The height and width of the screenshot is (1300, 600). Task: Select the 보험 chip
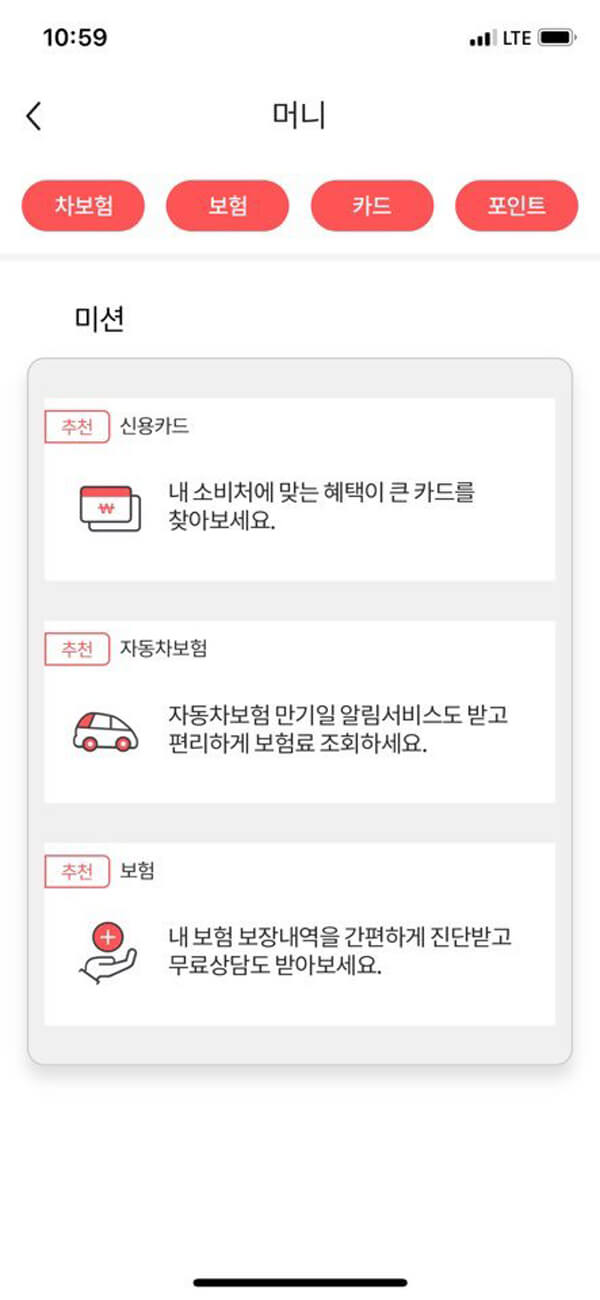[x=227, y=206]
